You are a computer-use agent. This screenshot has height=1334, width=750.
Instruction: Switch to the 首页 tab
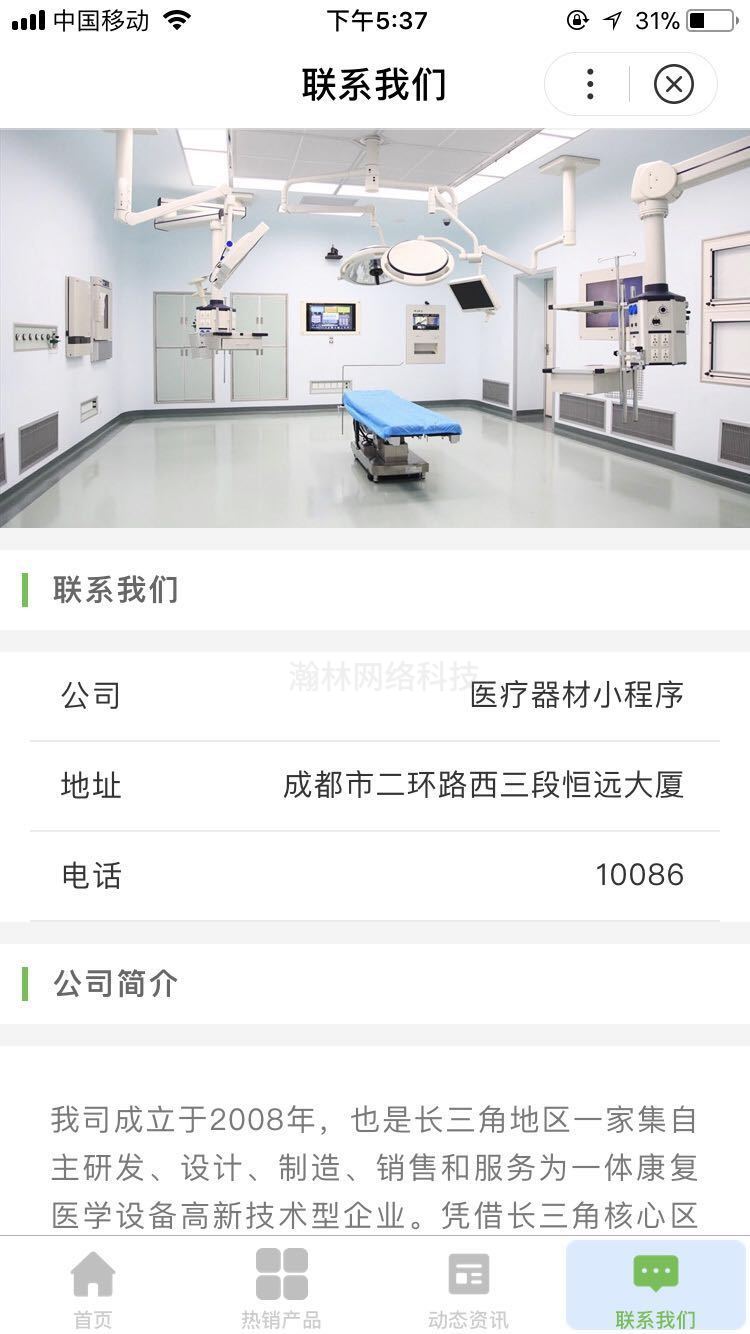93,1288
